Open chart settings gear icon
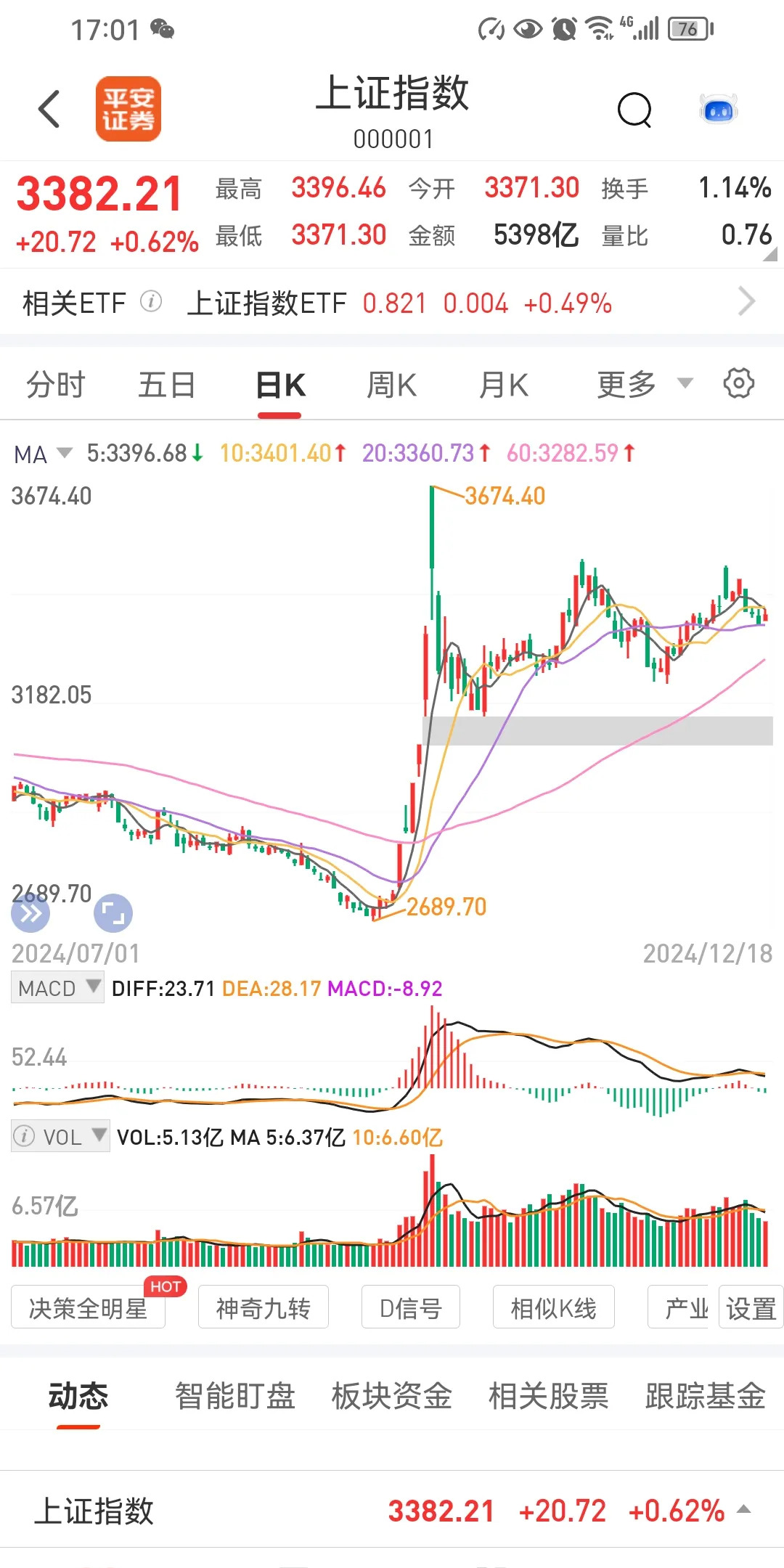 point(739,383)
